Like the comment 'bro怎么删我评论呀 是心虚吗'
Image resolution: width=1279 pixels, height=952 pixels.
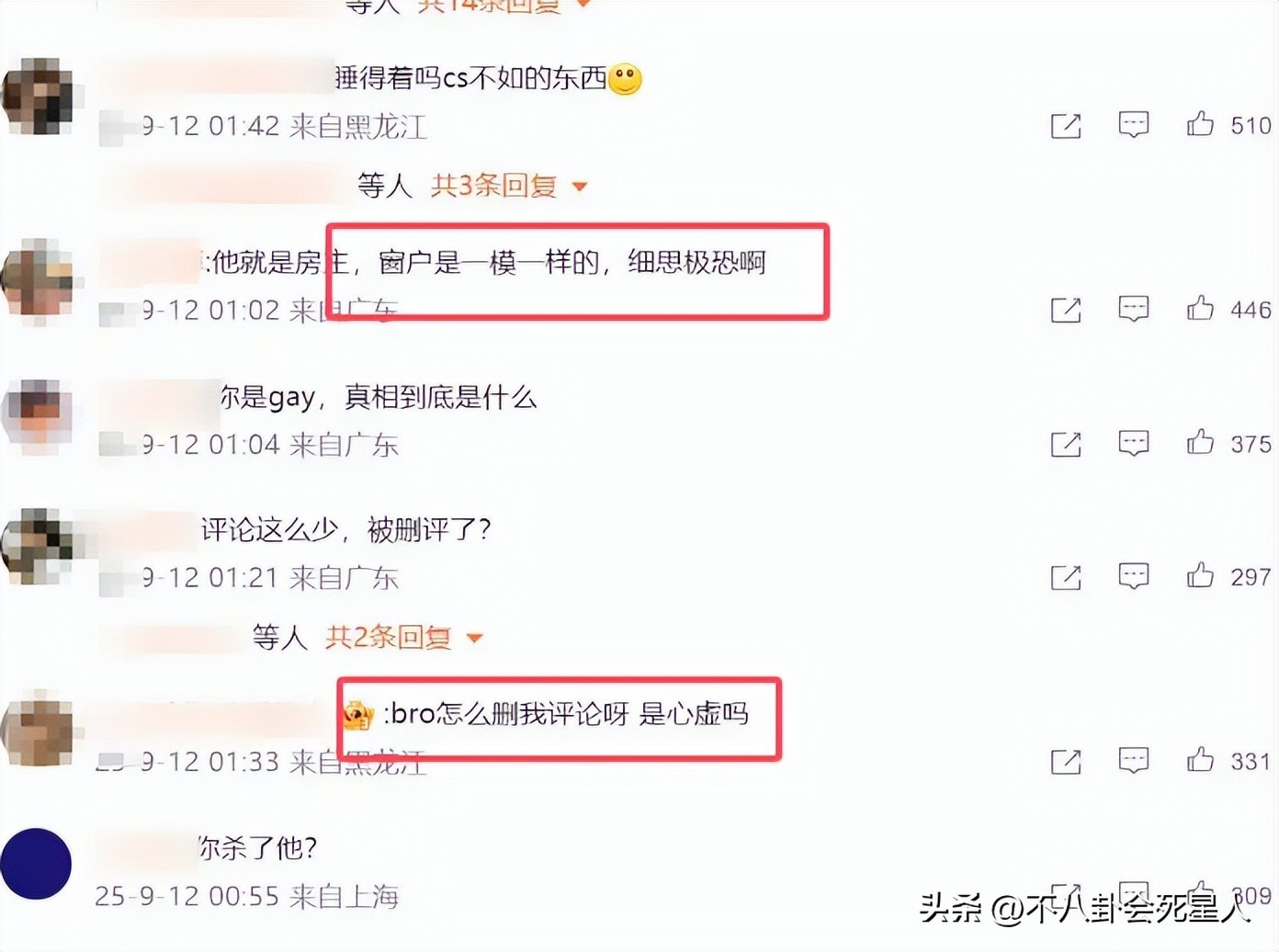coord(1200,760)
